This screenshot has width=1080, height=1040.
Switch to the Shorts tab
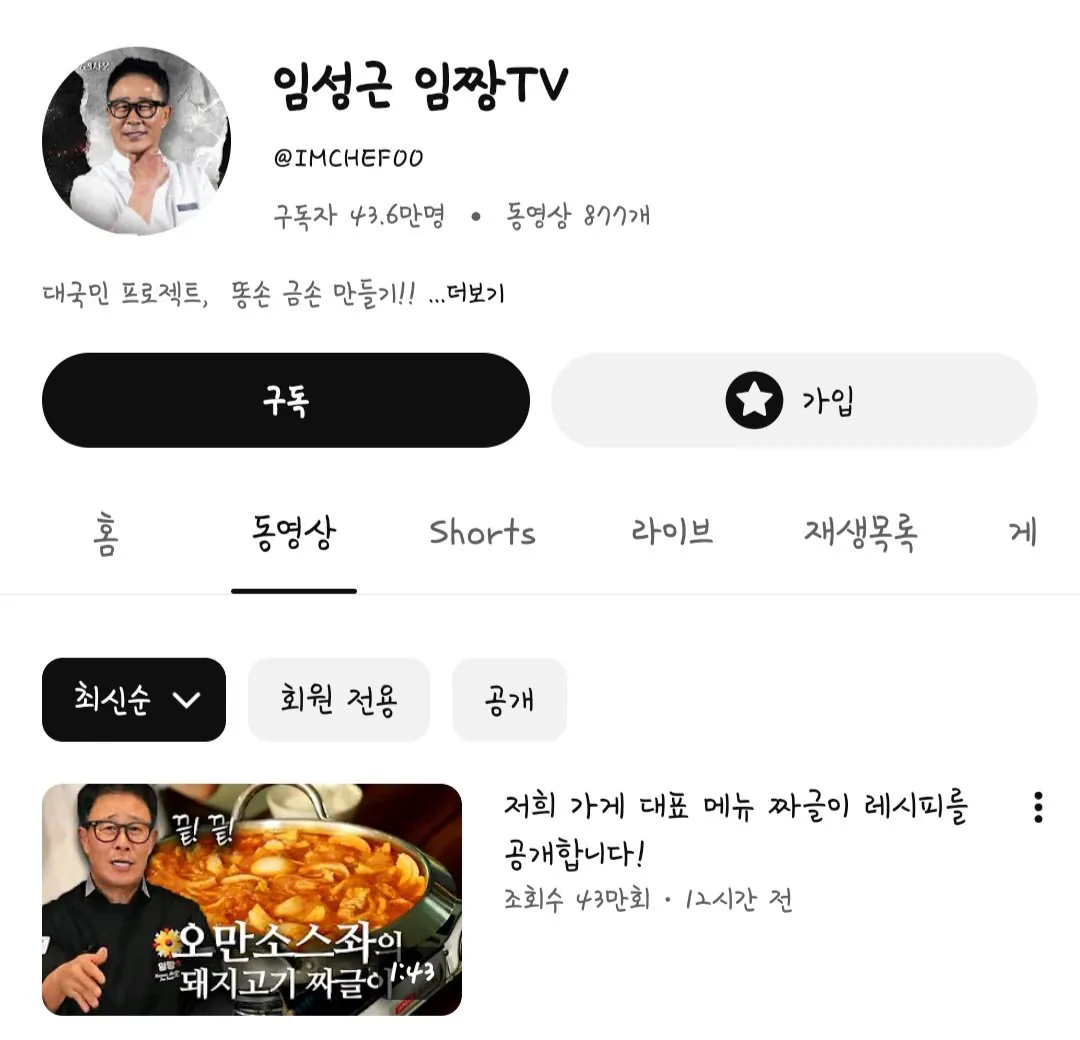tap(482, 533)
